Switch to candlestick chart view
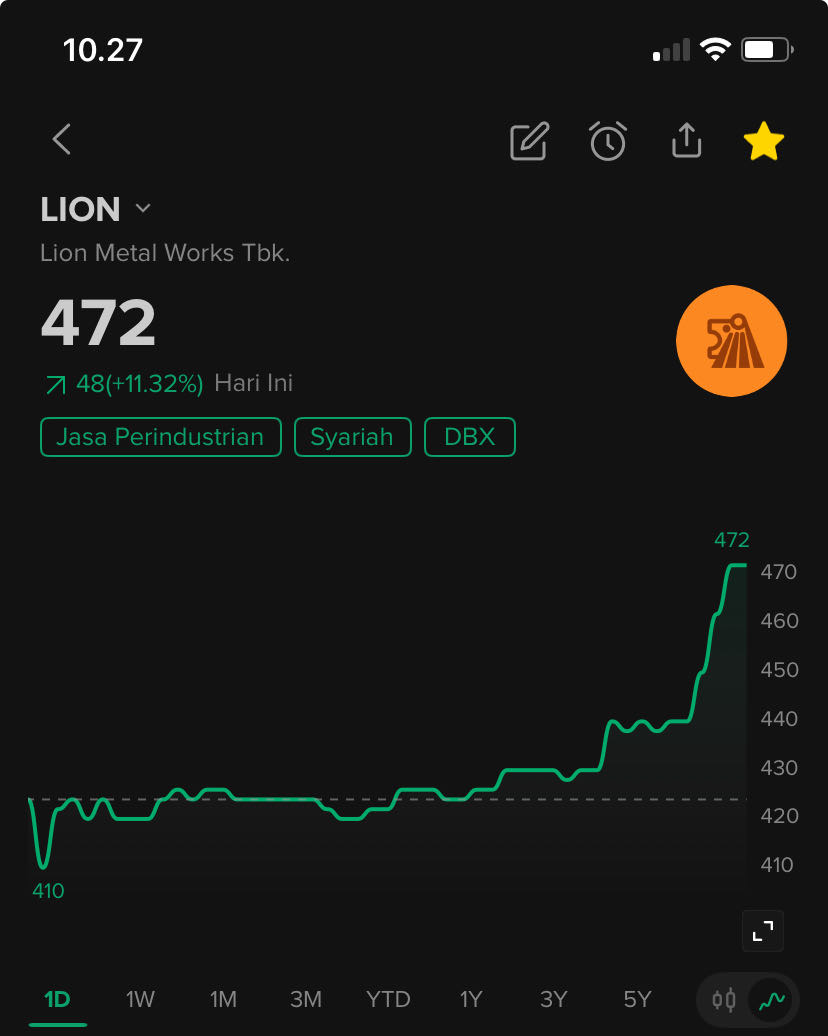828x1036 pixels. pyautogui.click(x=724, y=999)
